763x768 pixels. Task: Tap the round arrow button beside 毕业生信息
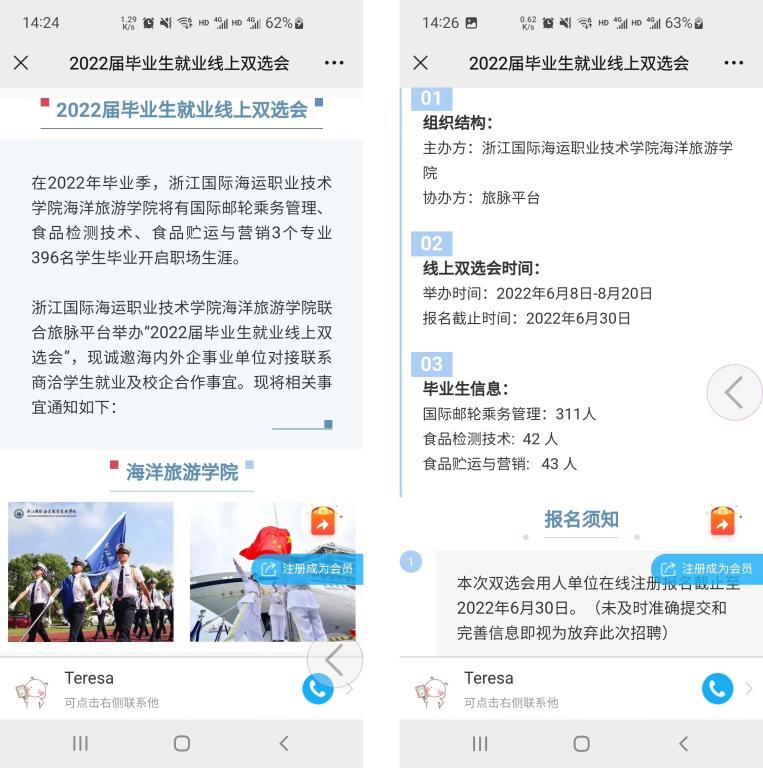tap(734, 393)
